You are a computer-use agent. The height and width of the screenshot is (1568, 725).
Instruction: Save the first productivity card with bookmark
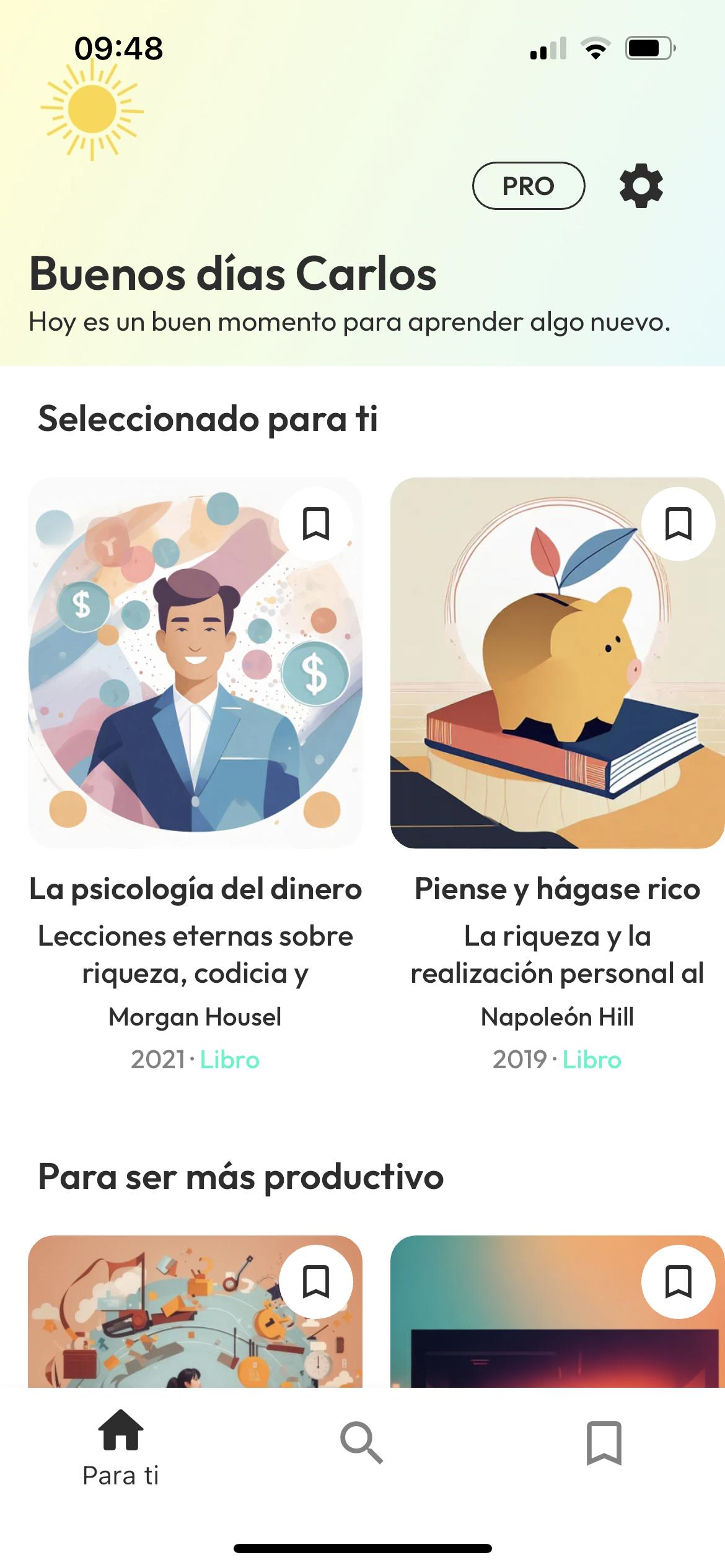coord(316,1282)
